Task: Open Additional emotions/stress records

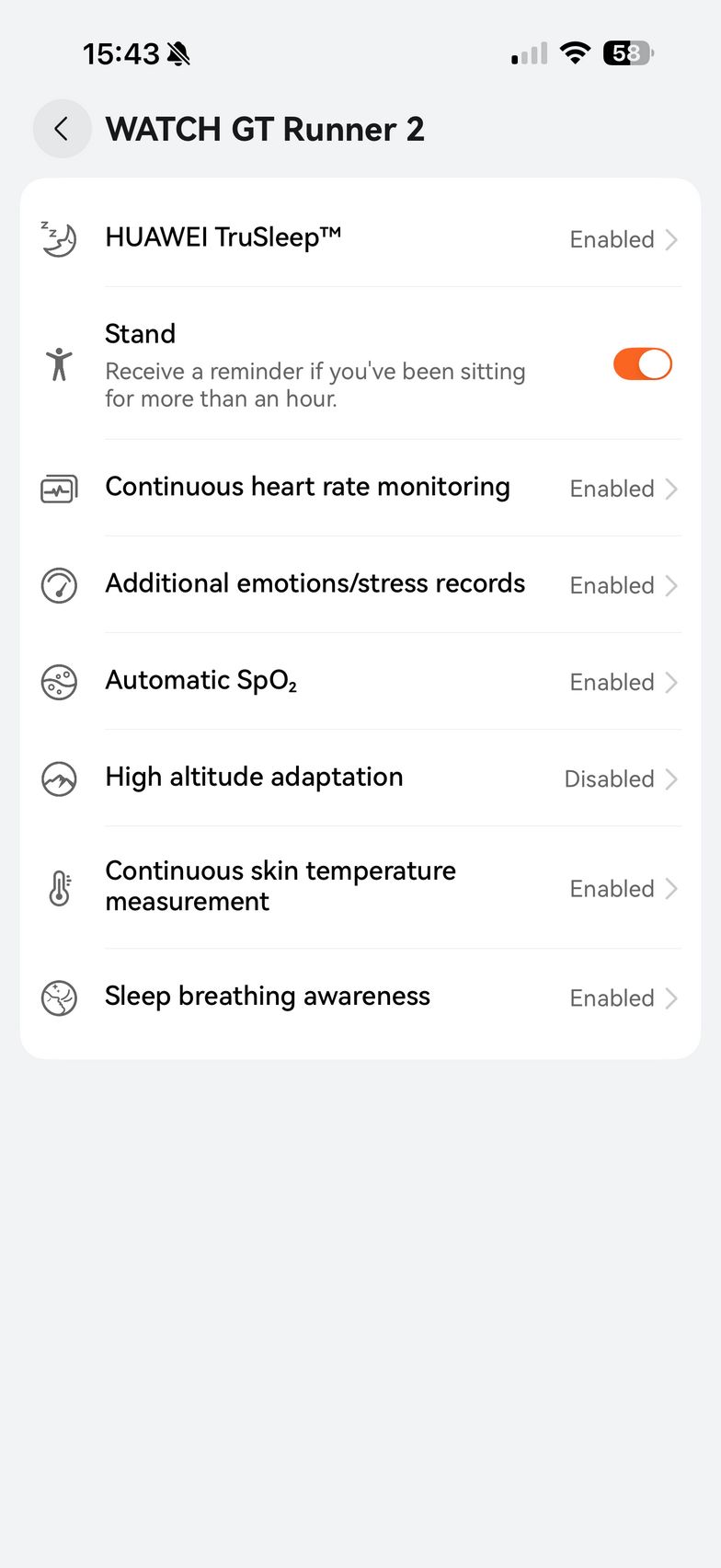Action: [360, 584]
